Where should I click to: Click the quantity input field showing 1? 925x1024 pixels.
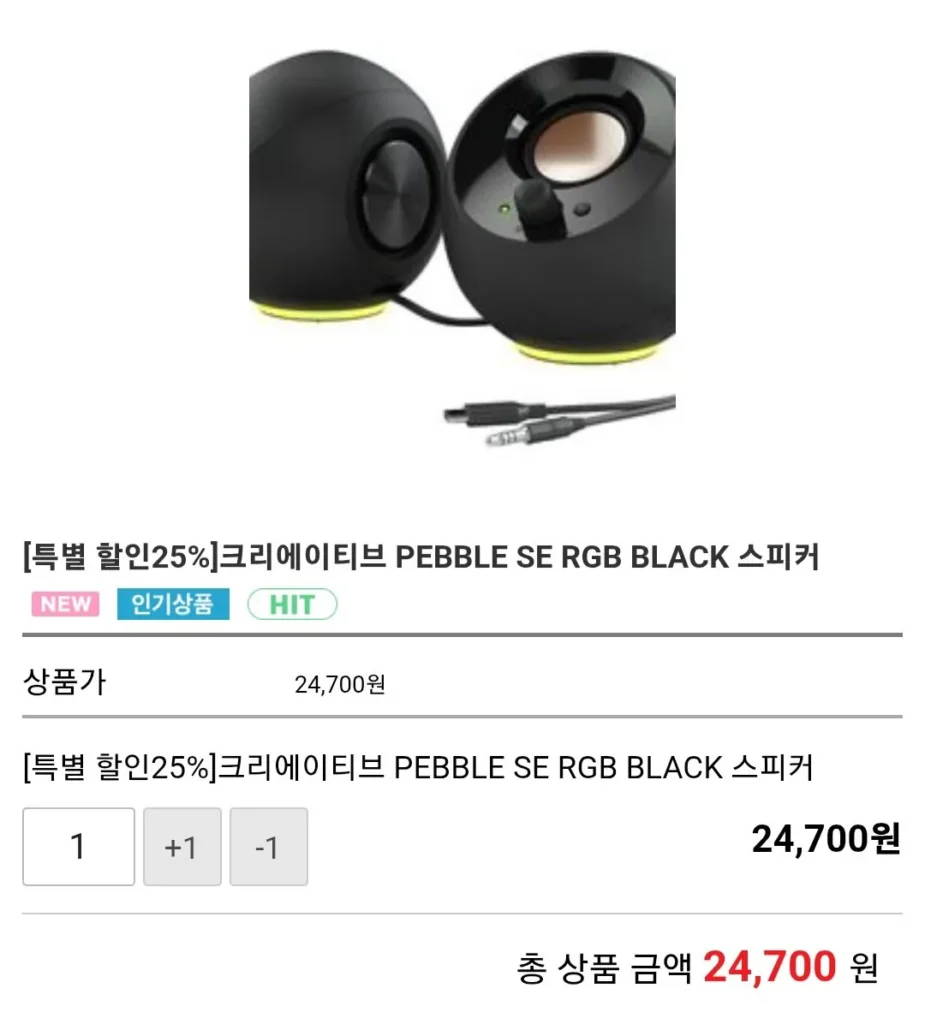pyautogui.click(x=78, y=846)
